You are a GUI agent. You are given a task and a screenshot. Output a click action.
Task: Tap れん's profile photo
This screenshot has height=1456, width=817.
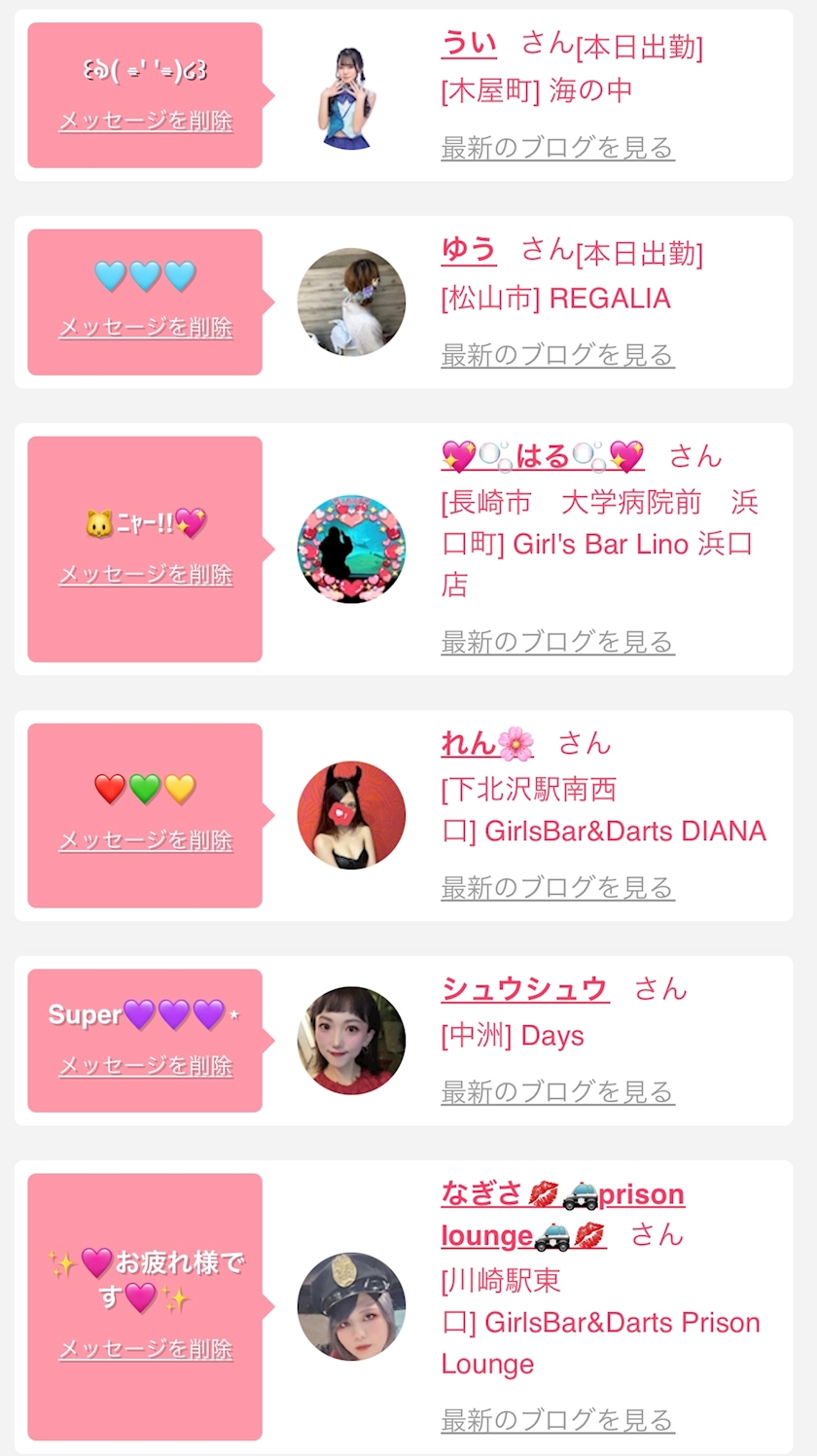point(351,815)
